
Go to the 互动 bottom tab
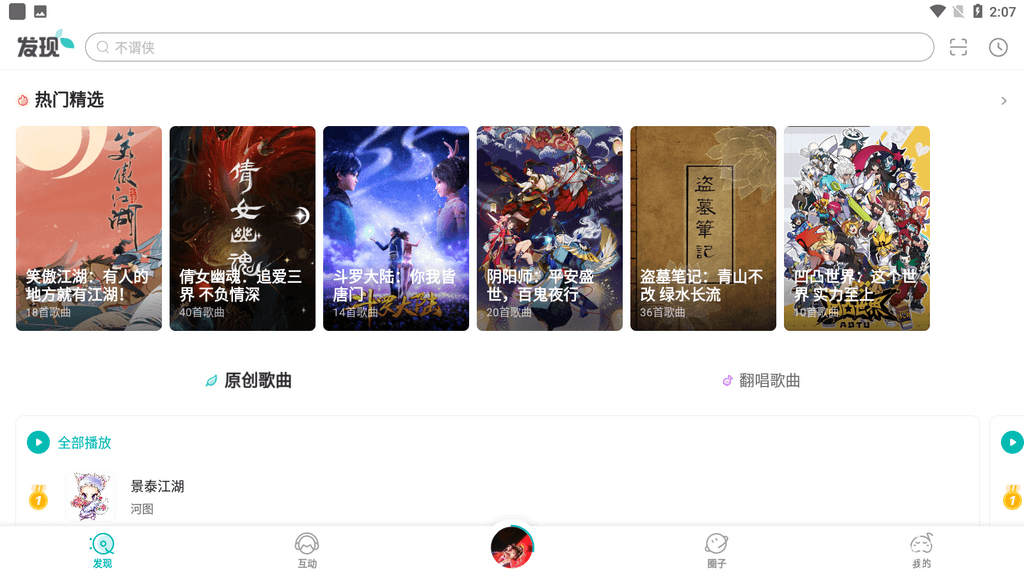307,551
